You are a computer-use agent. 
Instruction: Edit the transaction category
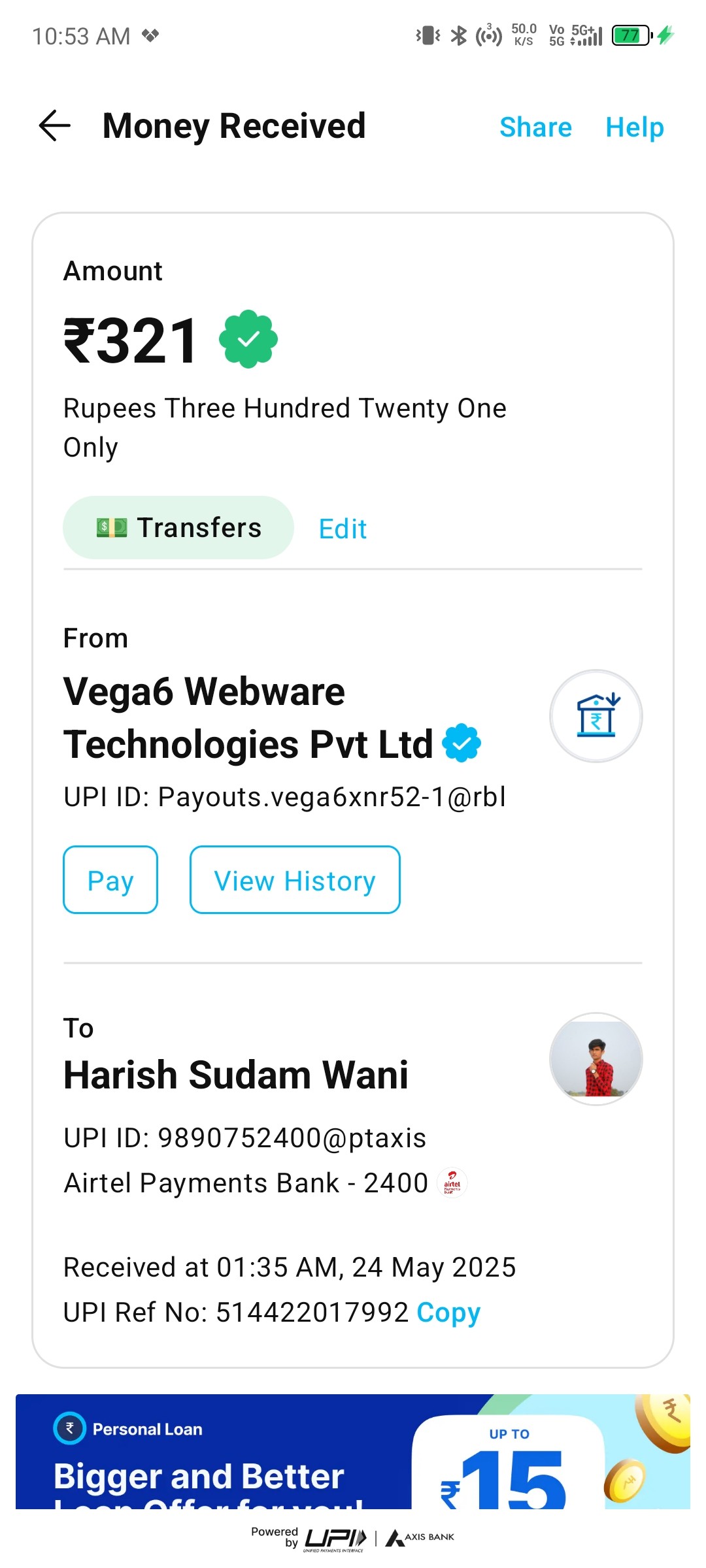tap(343, 529)
